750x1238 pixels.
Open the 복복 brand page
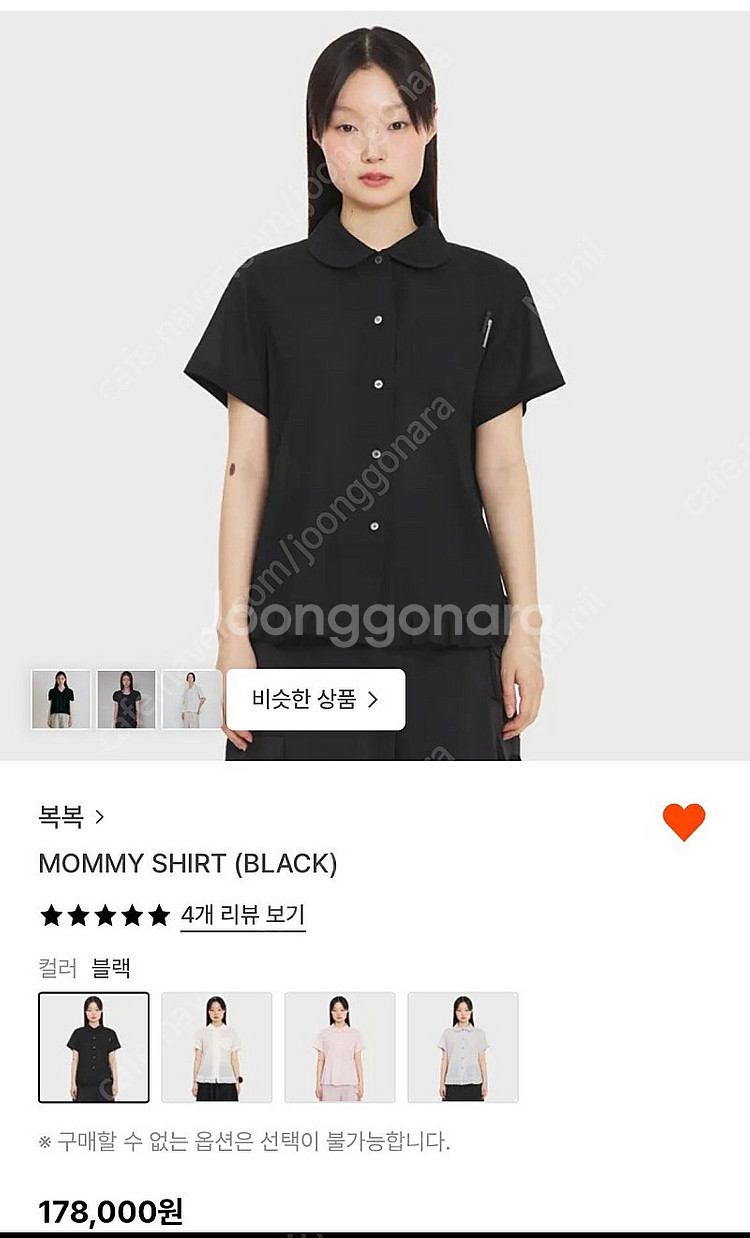point(70,817)
